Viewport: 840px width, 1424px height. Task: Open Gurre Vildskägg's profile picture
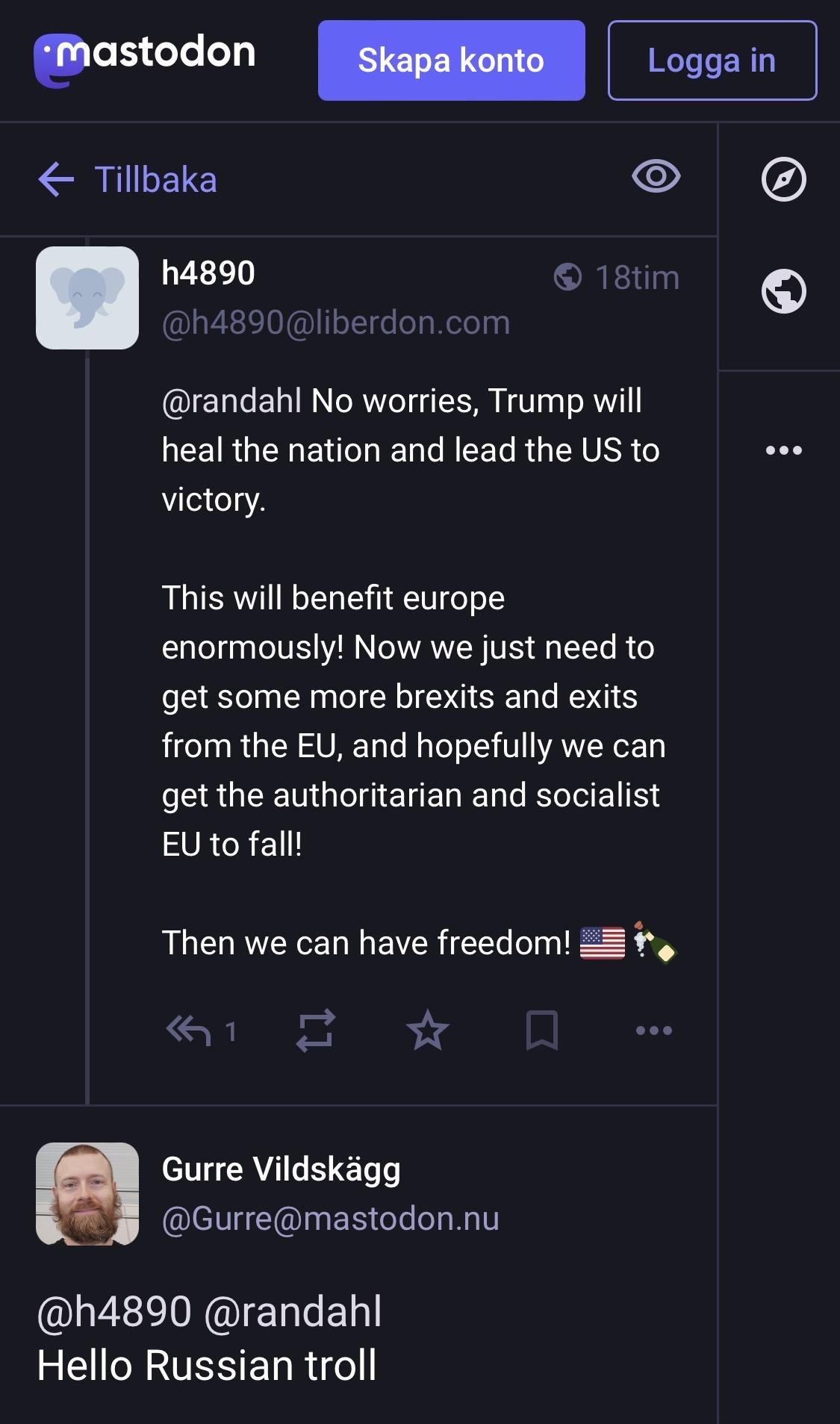pos(87,1193)
